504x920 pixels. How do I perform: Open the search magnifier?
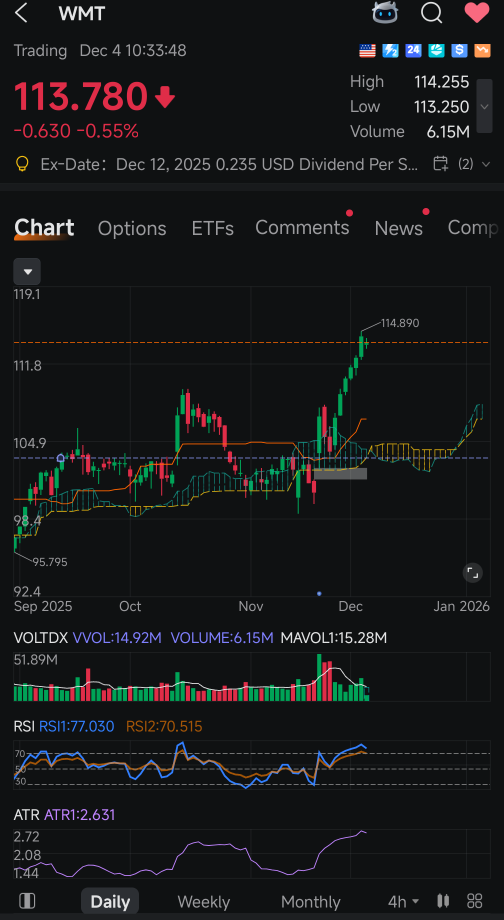pyautogui.click(x=431, y=12)
